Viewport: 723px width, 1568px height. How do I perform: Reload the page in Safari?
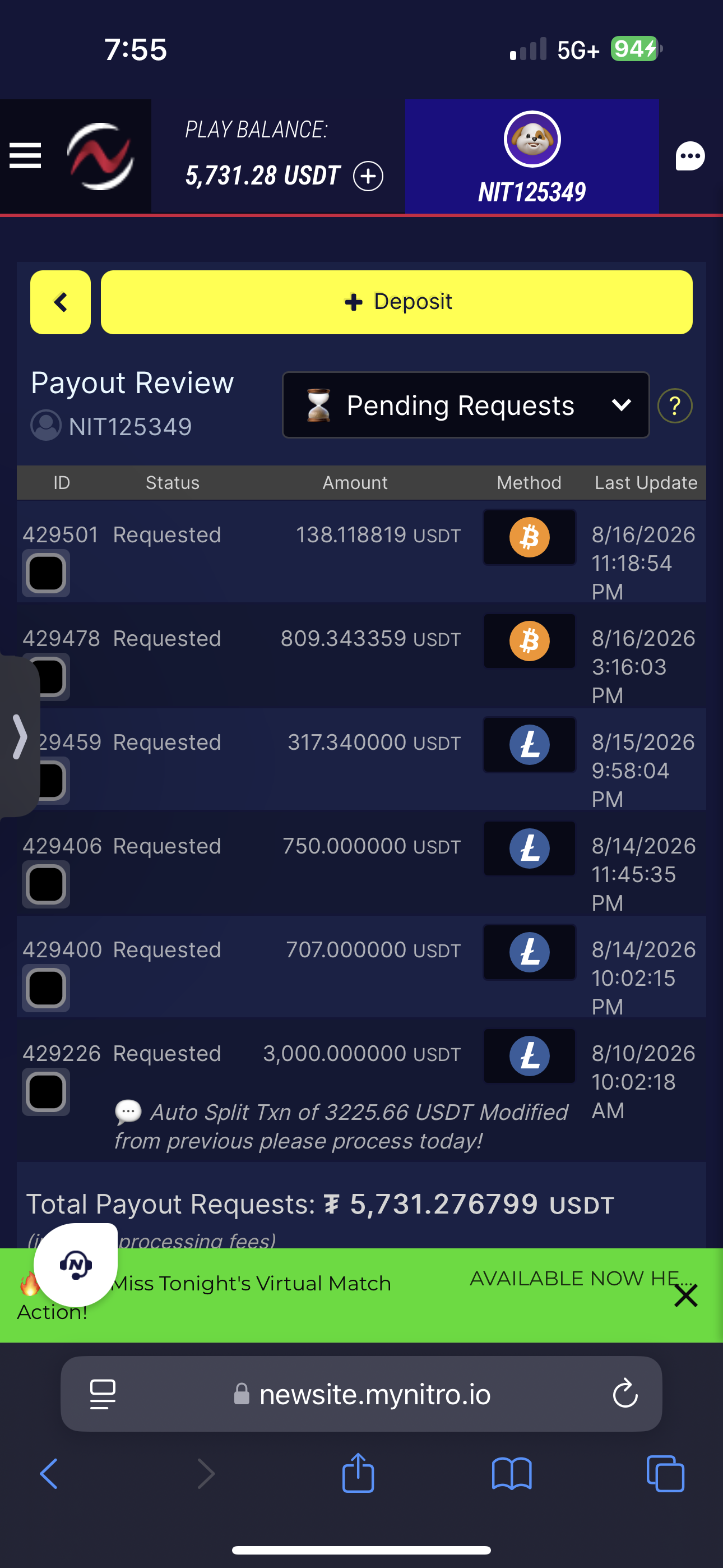[625, 1393]
